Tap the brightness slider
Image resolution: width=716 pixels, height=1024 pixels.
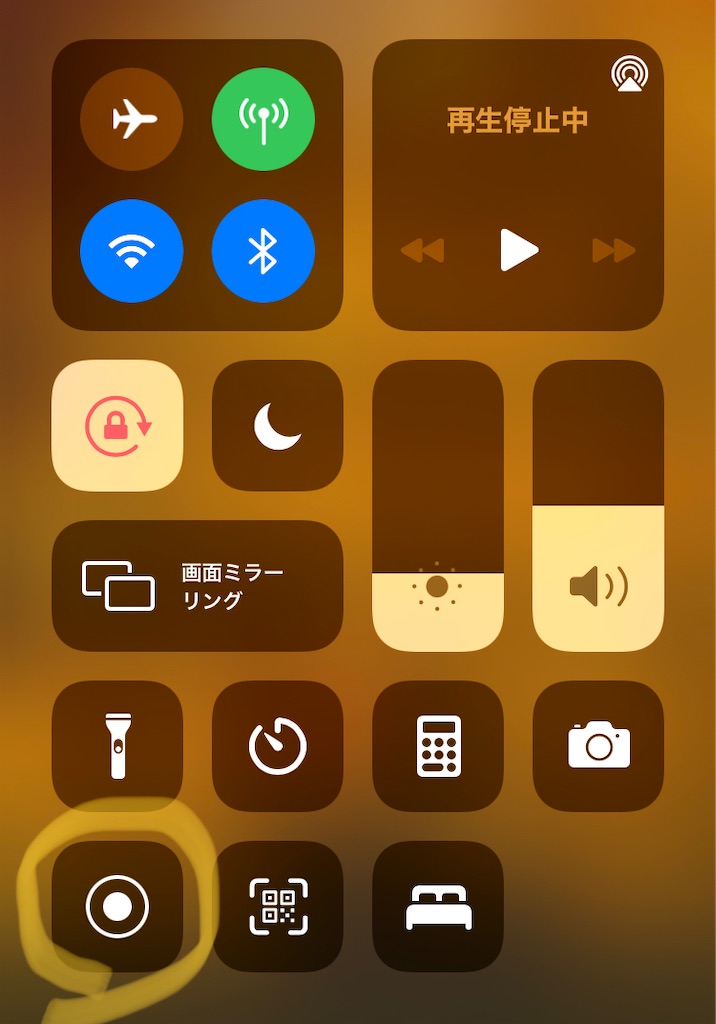pos(438,506)
